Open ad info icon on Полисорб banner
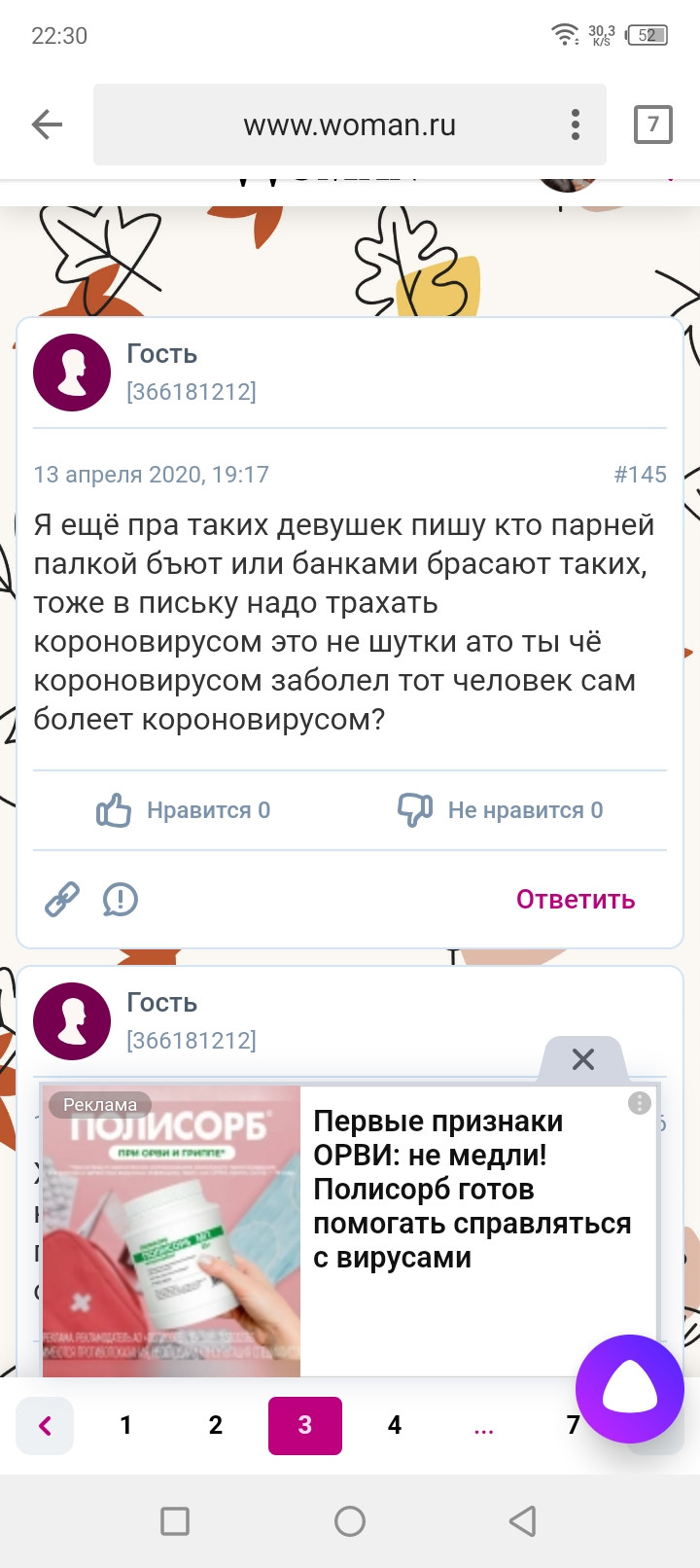 tap(639, 1103)
